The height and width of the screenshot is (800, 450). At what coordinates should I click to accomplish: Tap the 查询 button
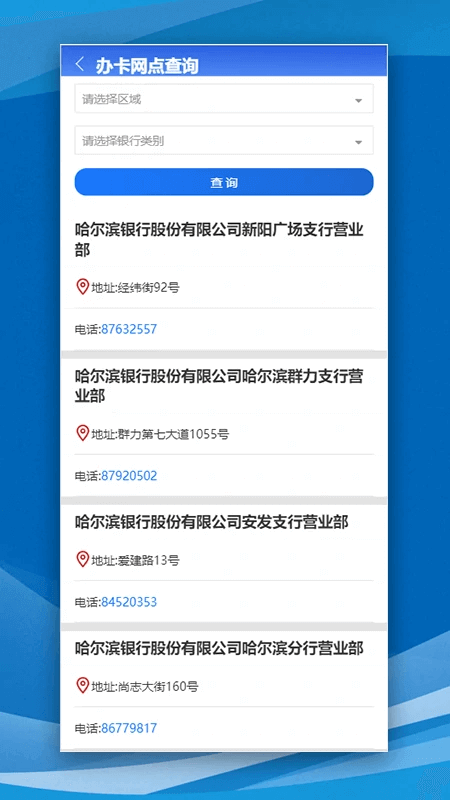point(224,182)
